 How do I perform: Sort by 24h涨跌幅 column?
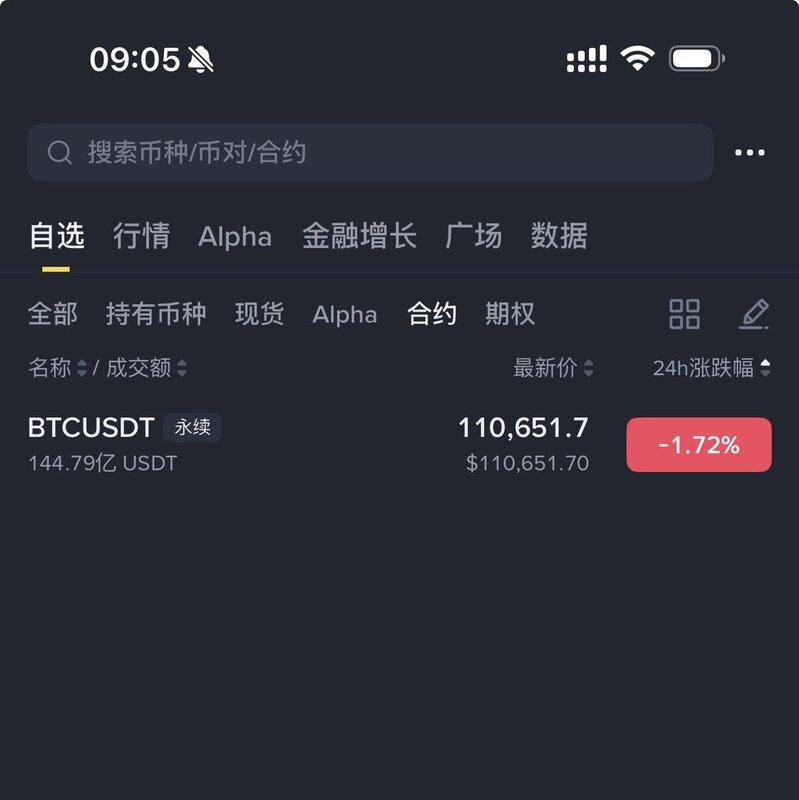(x=711, y=368)
